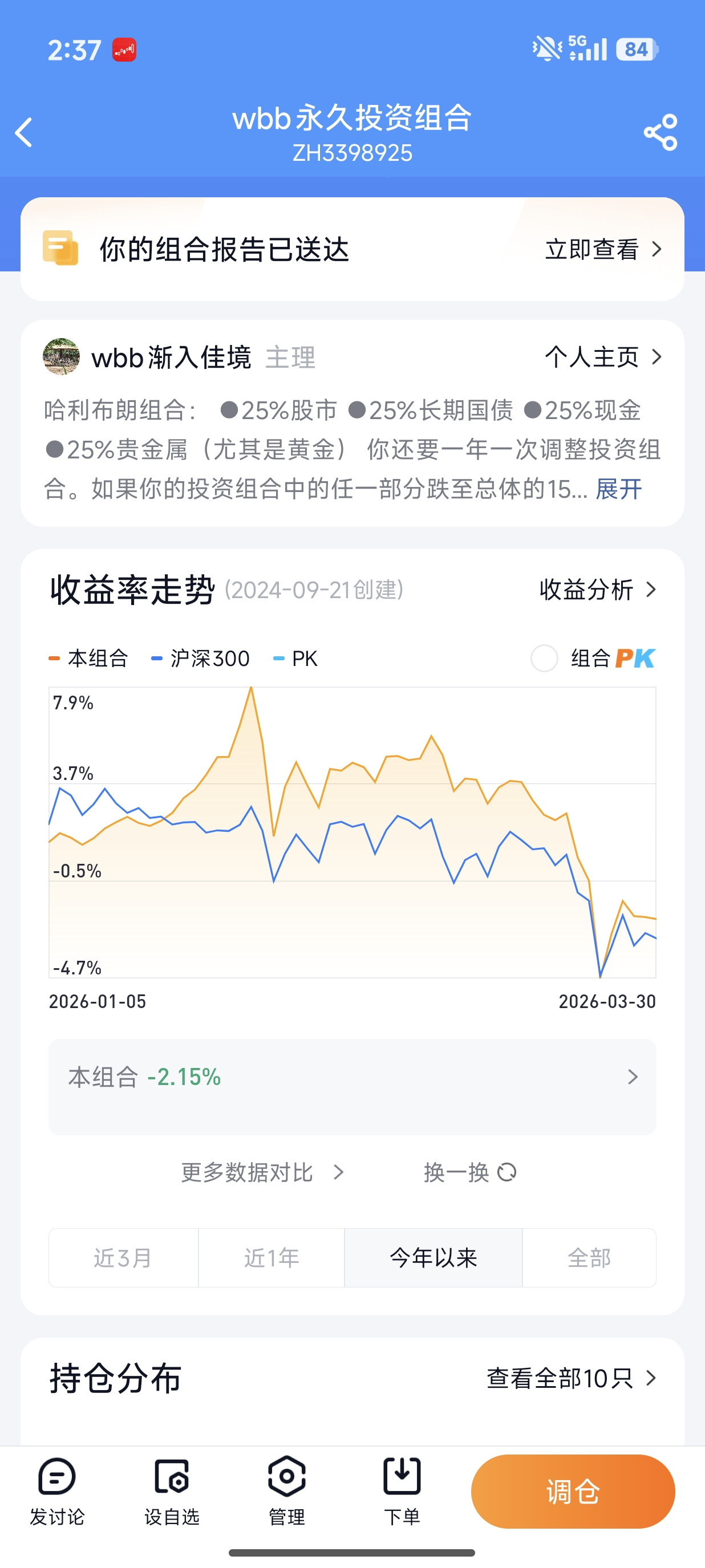
Task: Tap the orange 调仓 rebalance button
Action: (x=572, y=1491)
